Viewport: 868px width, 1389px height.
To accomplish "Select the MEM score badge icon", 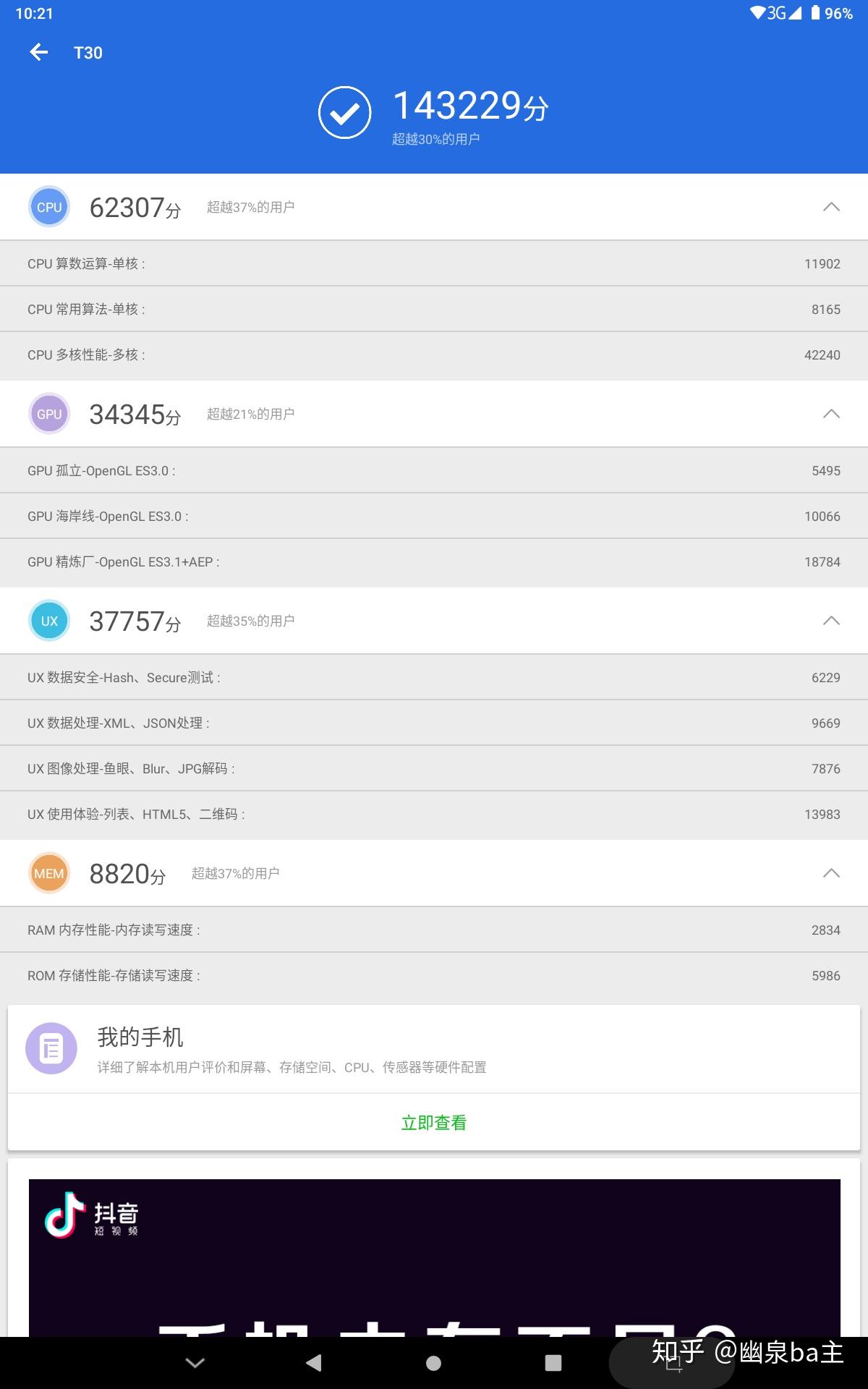I will coord(48,872).
